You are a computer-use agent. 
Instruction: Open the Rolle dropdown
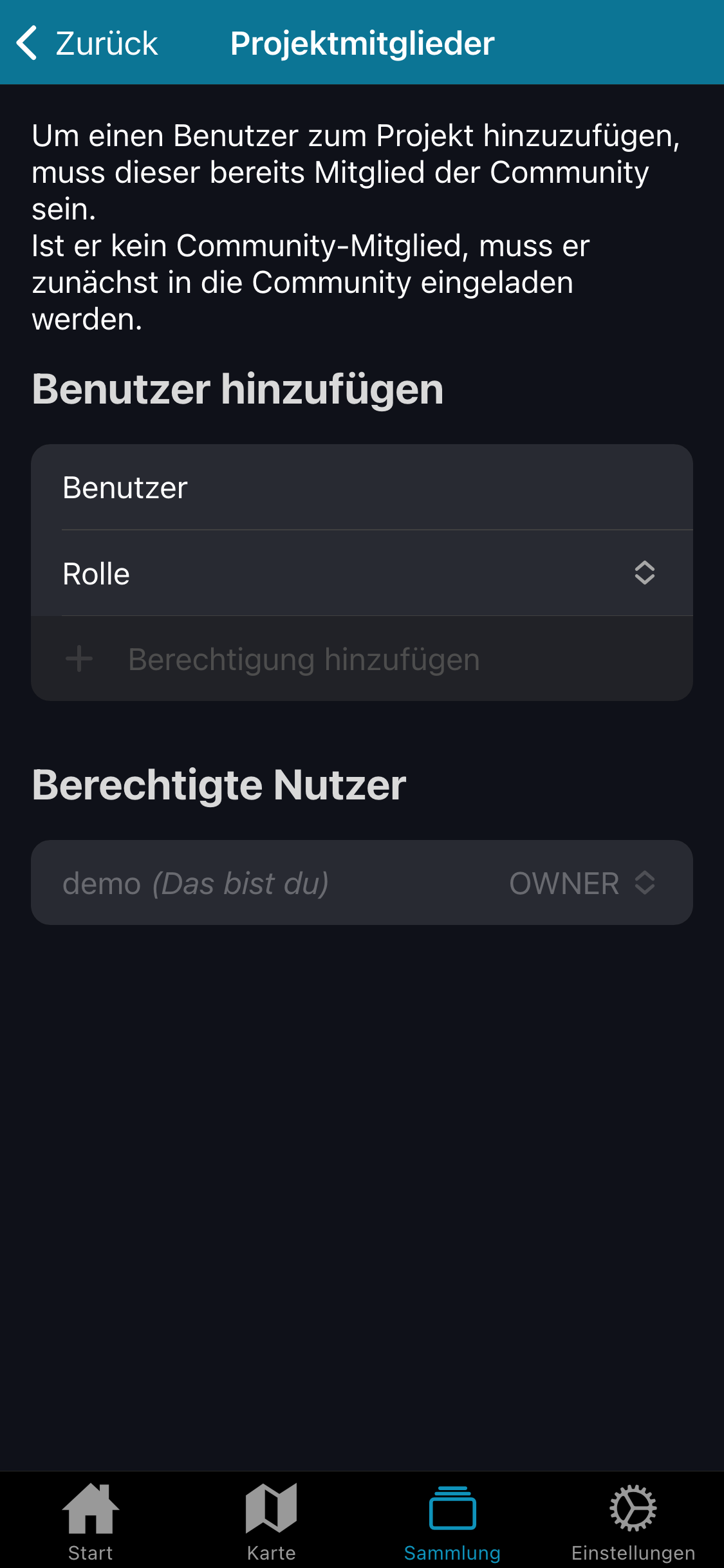[x=362, y=573]
